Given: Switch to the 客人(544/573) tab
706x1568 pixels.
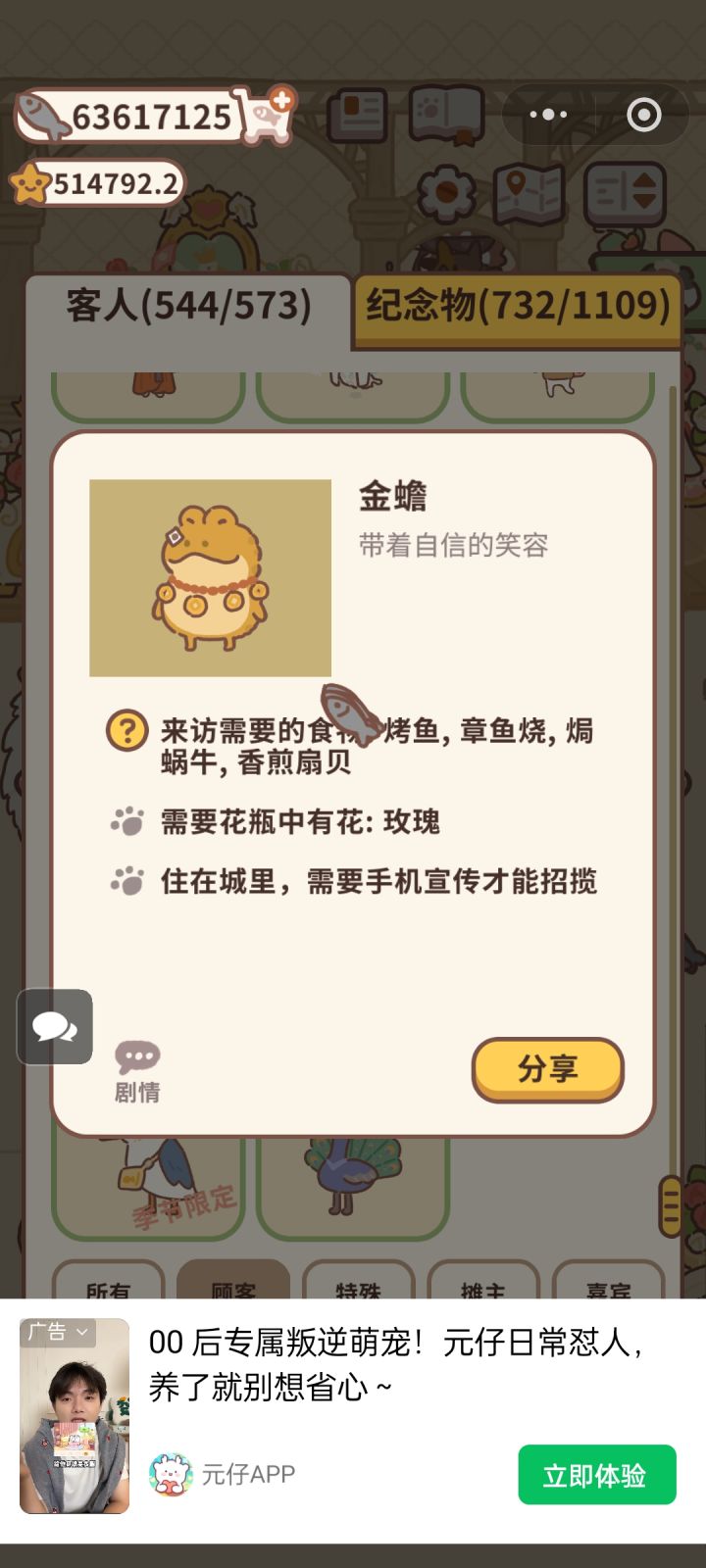Looking at the screenshot, I should pyautogui.click(x=186, y=305).
